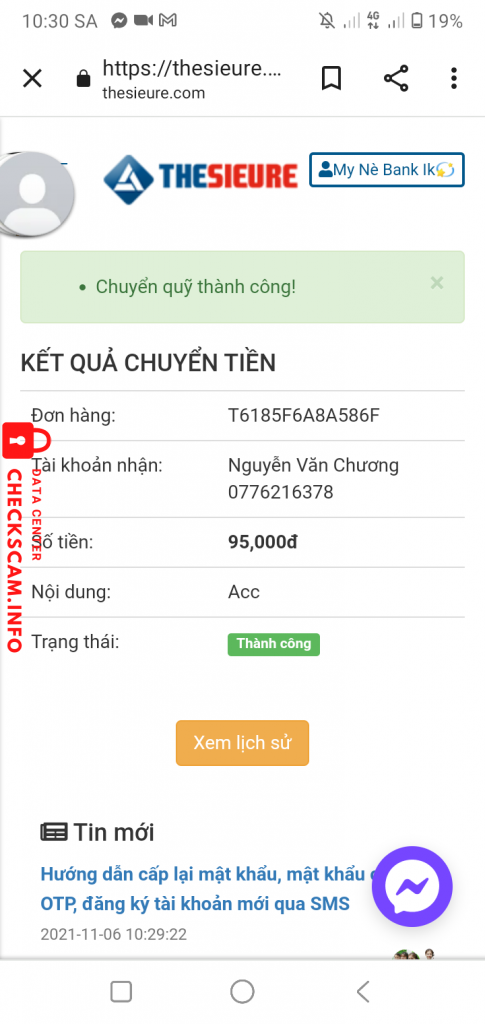The image size is (485, 1024).
Task: Go back with system back button
Action: click(x=364, y=991)
